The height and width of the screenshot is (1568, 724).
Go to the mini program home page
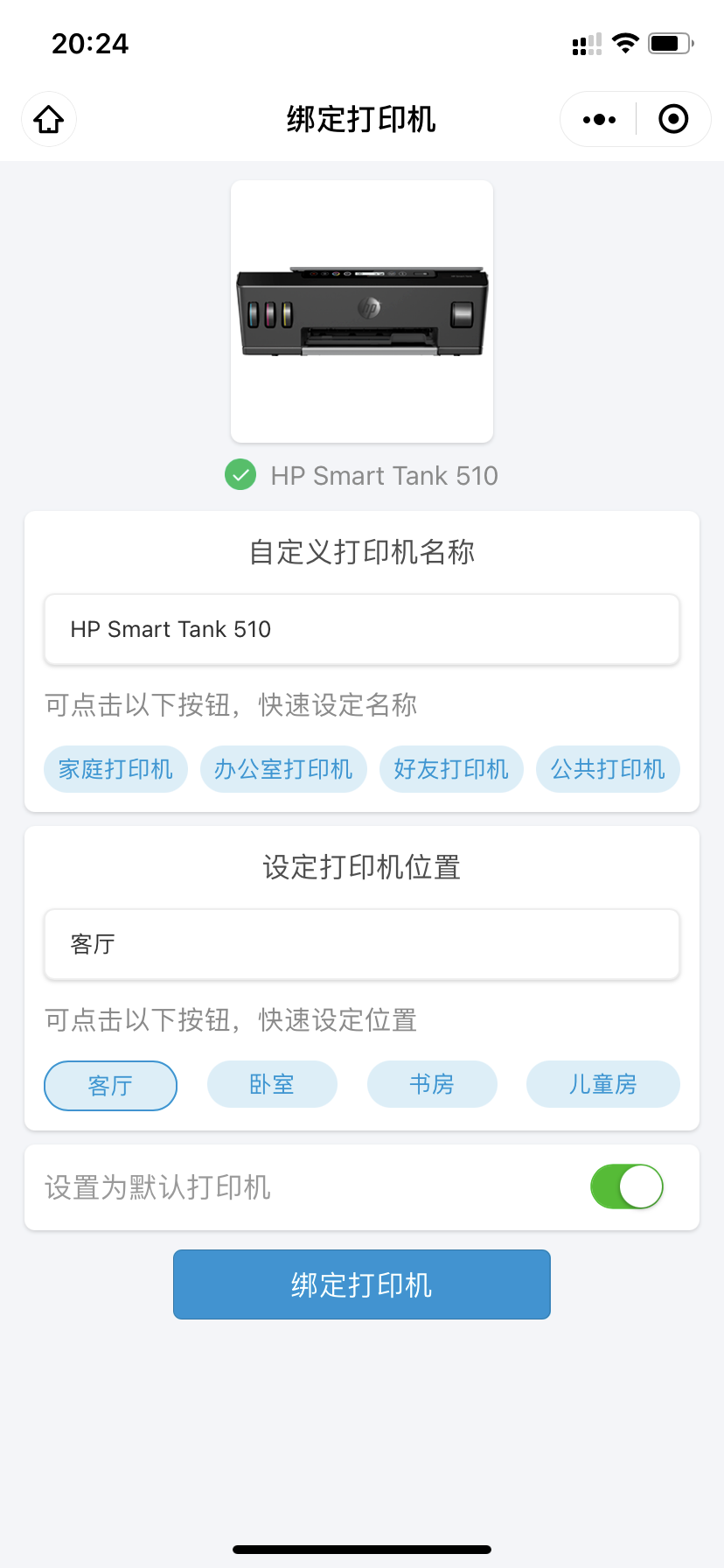pyautogui.click(x=49, y=119)
